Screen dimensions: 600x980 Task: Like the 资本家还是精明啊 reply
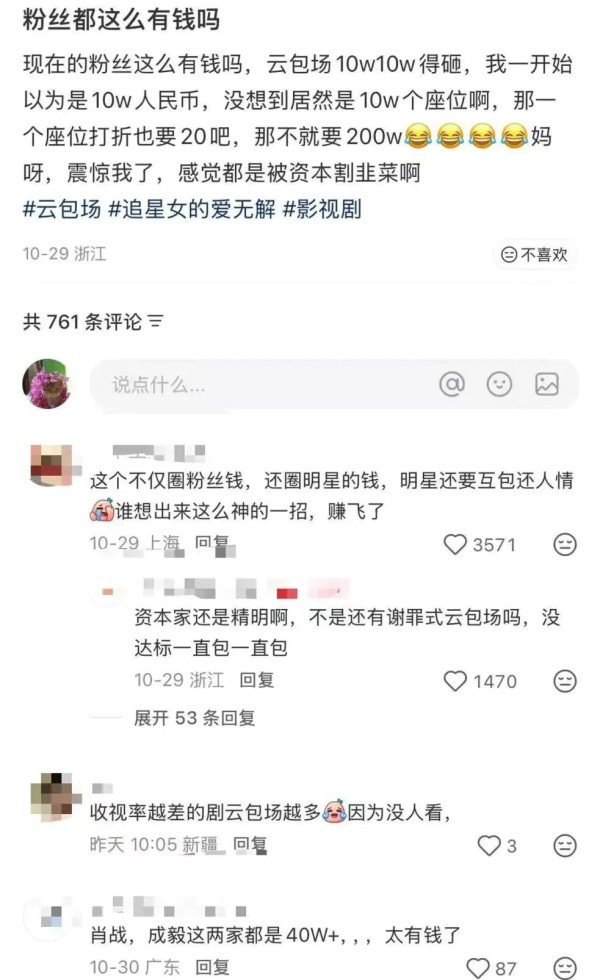coord(456,681)
